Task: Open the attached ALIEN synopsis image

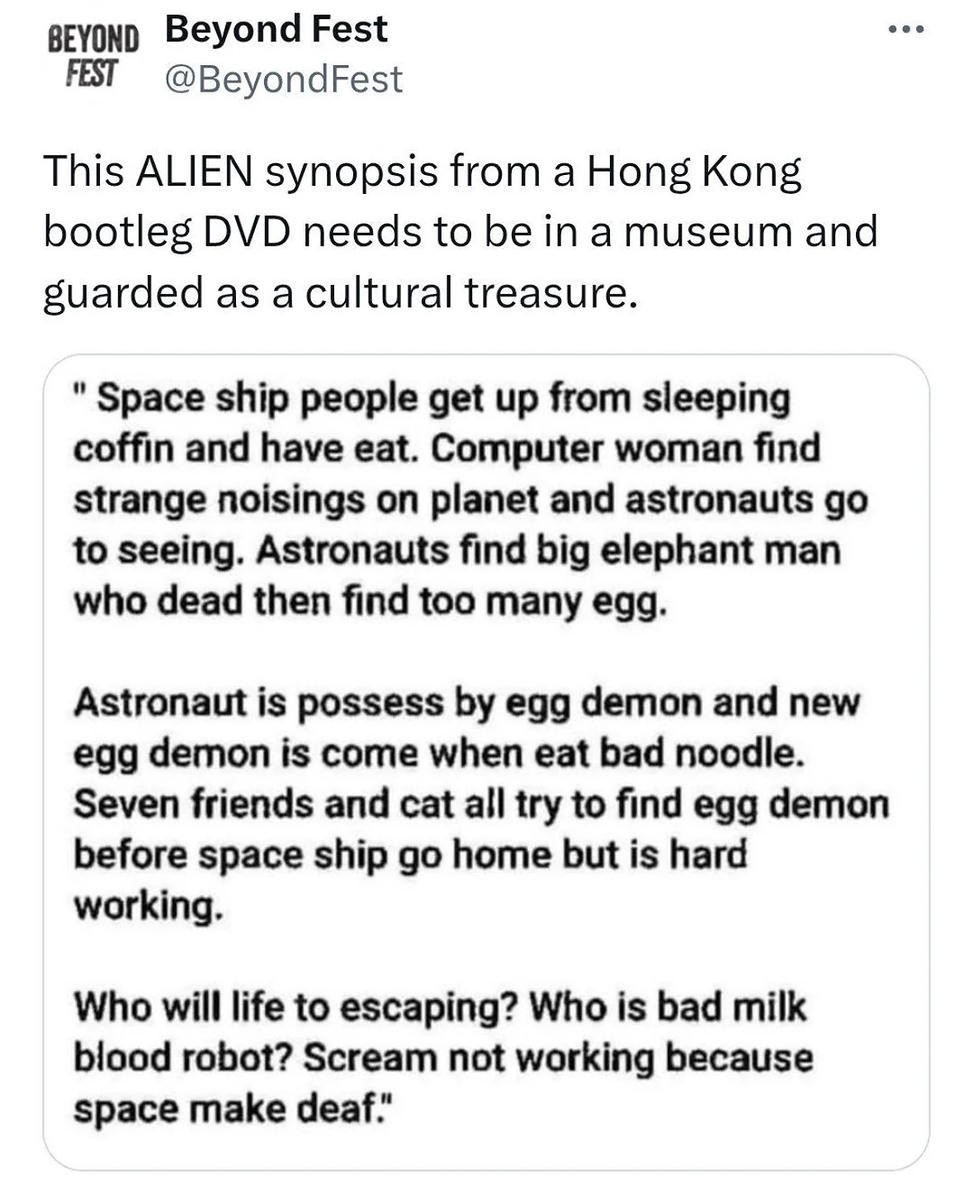Action: point(485,760)
